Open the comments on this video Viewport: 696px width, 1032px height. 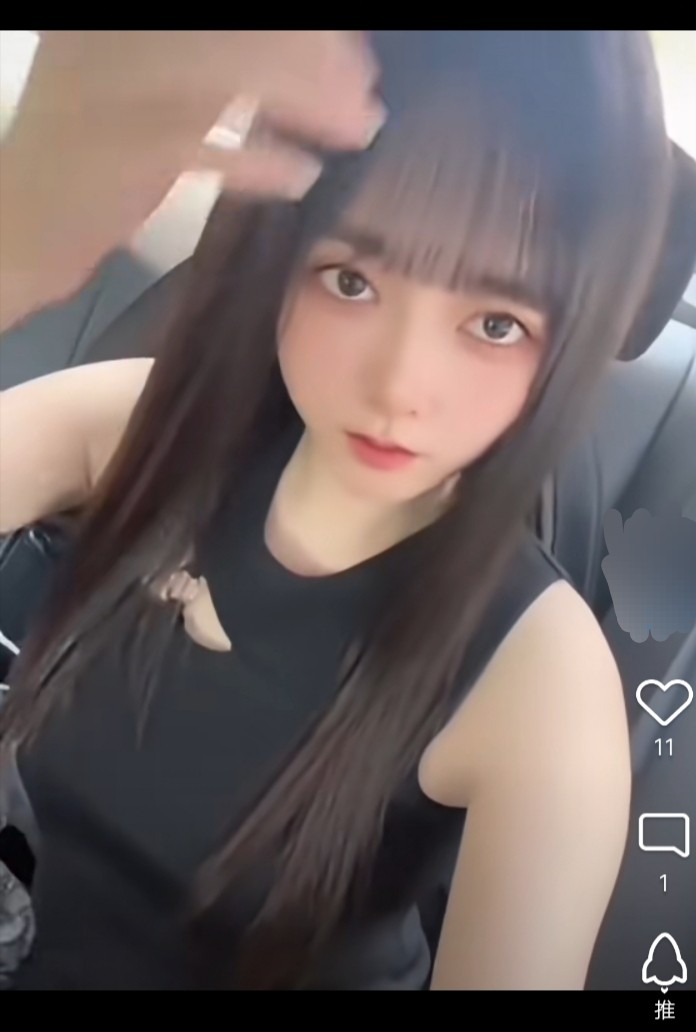click(x=664, y=835)
